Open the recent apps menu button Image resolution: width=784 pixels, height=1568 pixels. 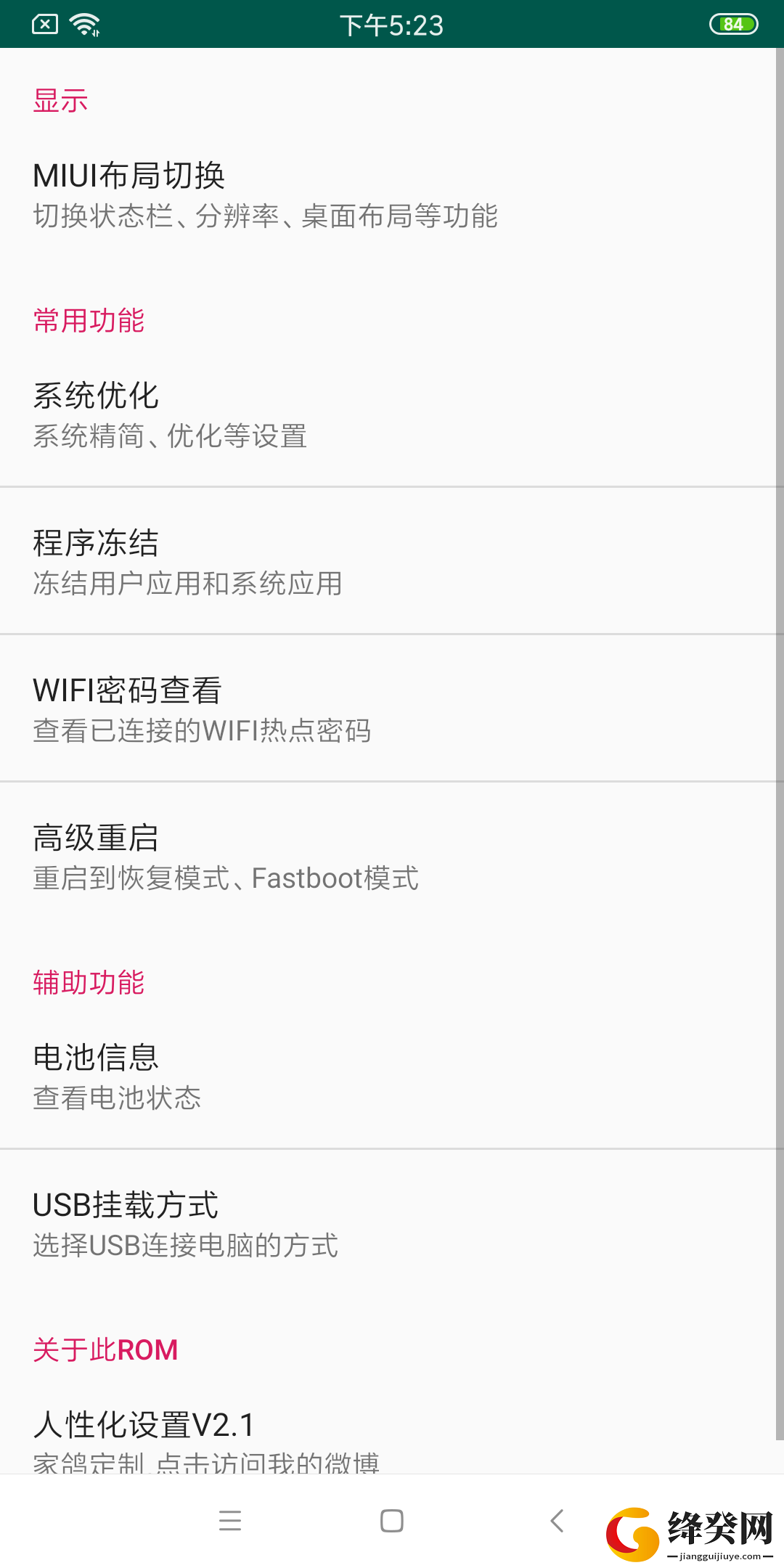pyautogui.click(x=229, y=1520)
